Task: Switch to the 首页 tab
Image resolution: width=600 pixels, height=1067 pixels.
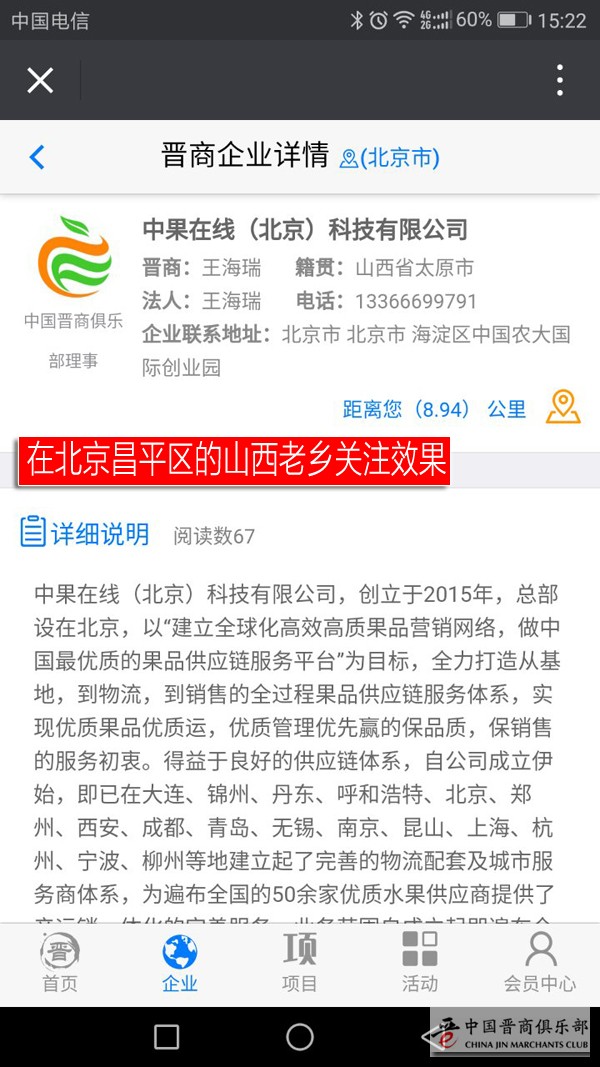Action: (x=60, y=964)
